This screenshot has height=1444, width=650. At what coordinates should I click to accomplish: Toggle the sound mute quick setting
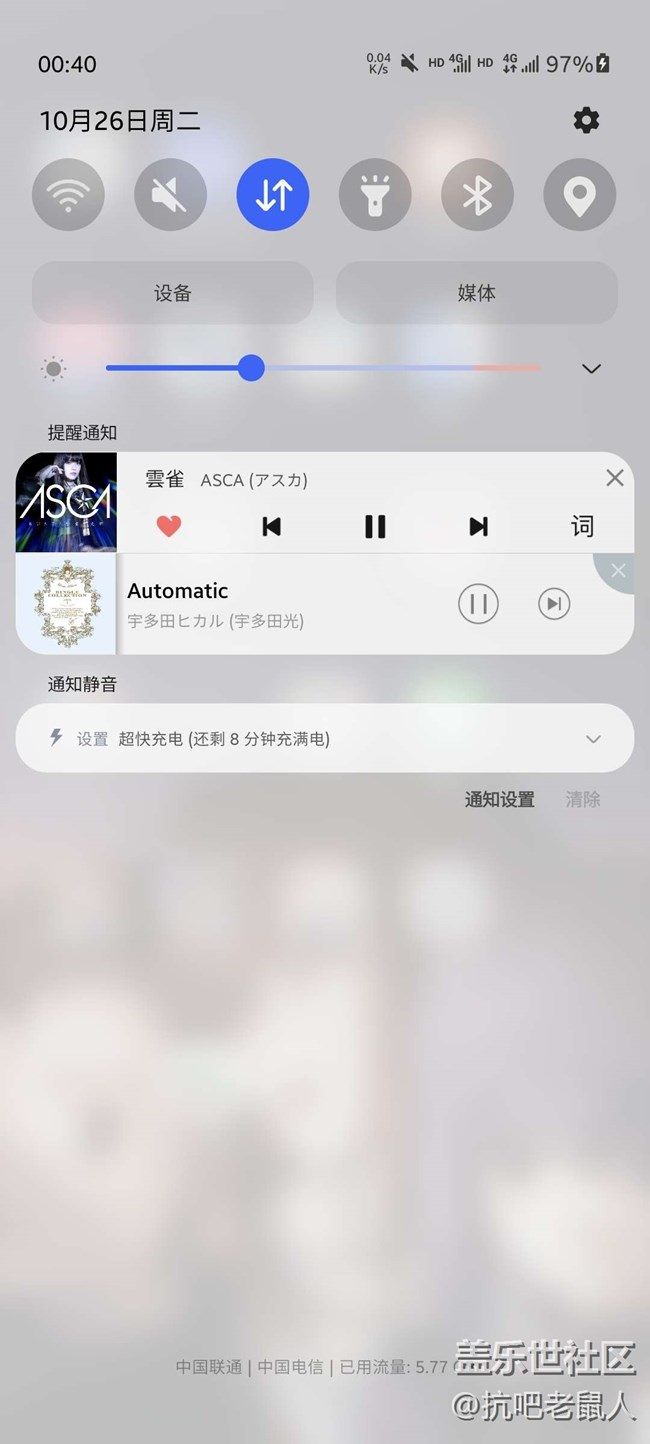click(170, 195)
